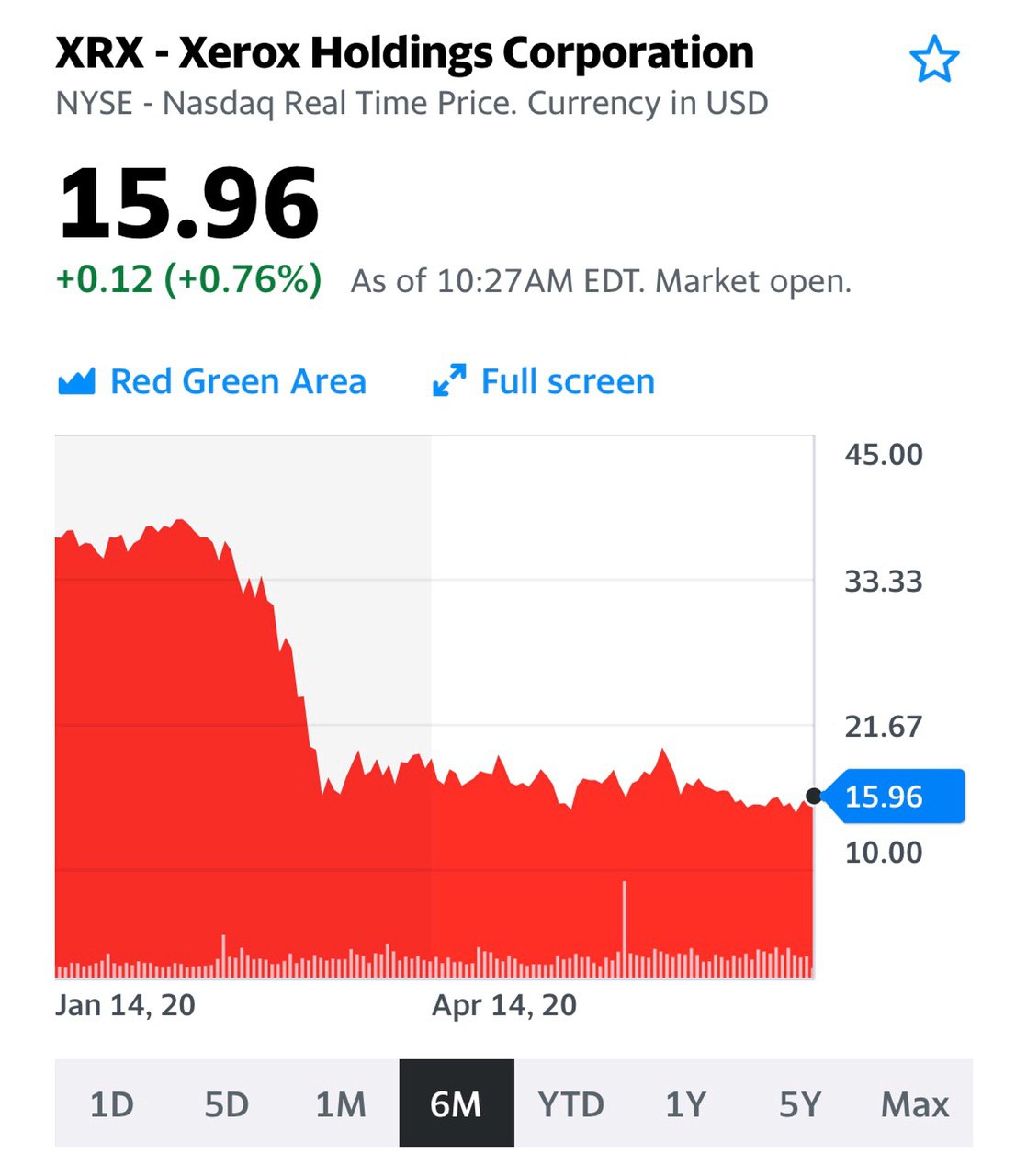This screenshot has height=1176, width=1027.
Task: Select the 1M time range
Action: (x=341, y=1103)
